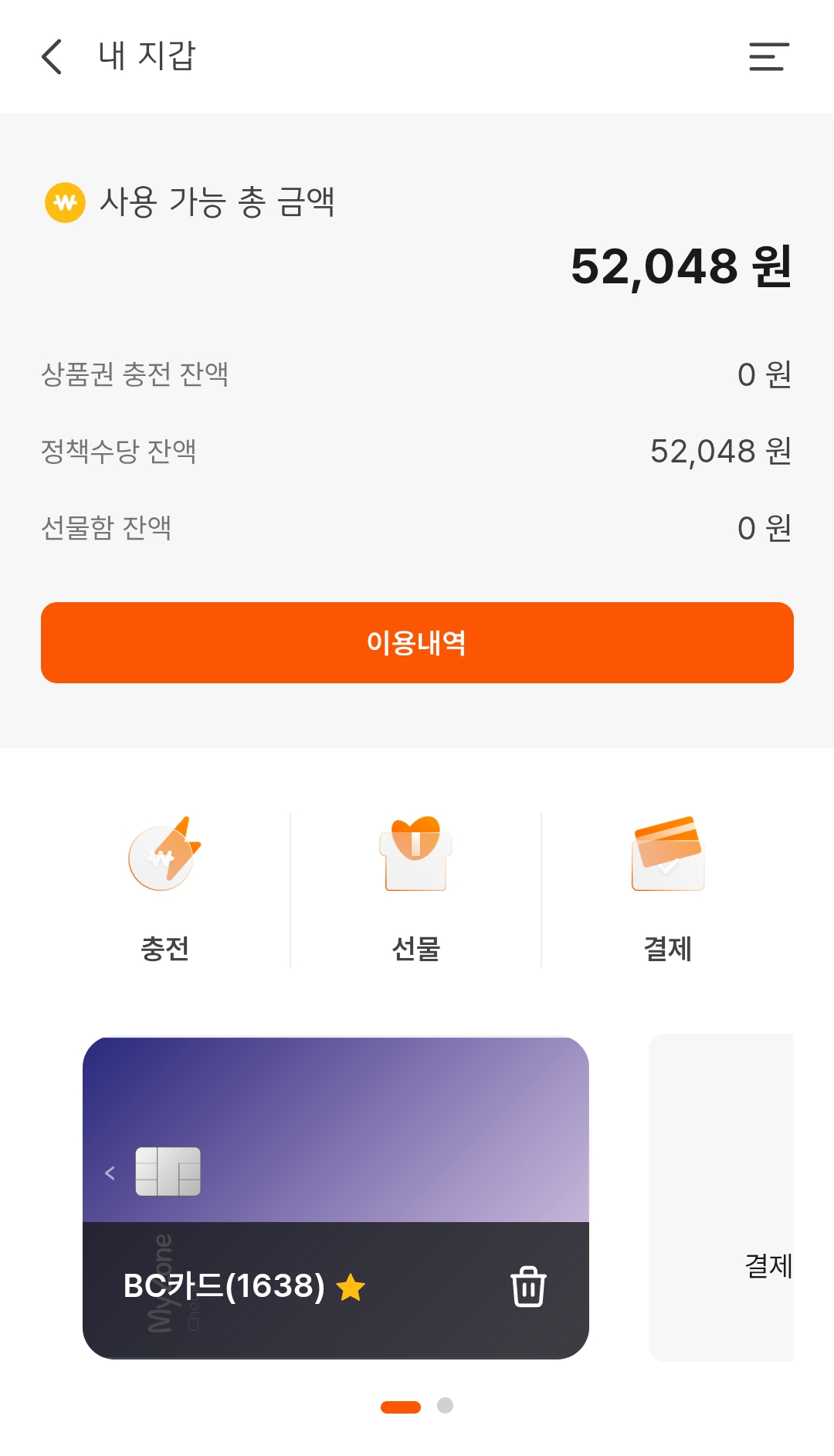Tap the small arrow on the card

(x=110, y=1173)
